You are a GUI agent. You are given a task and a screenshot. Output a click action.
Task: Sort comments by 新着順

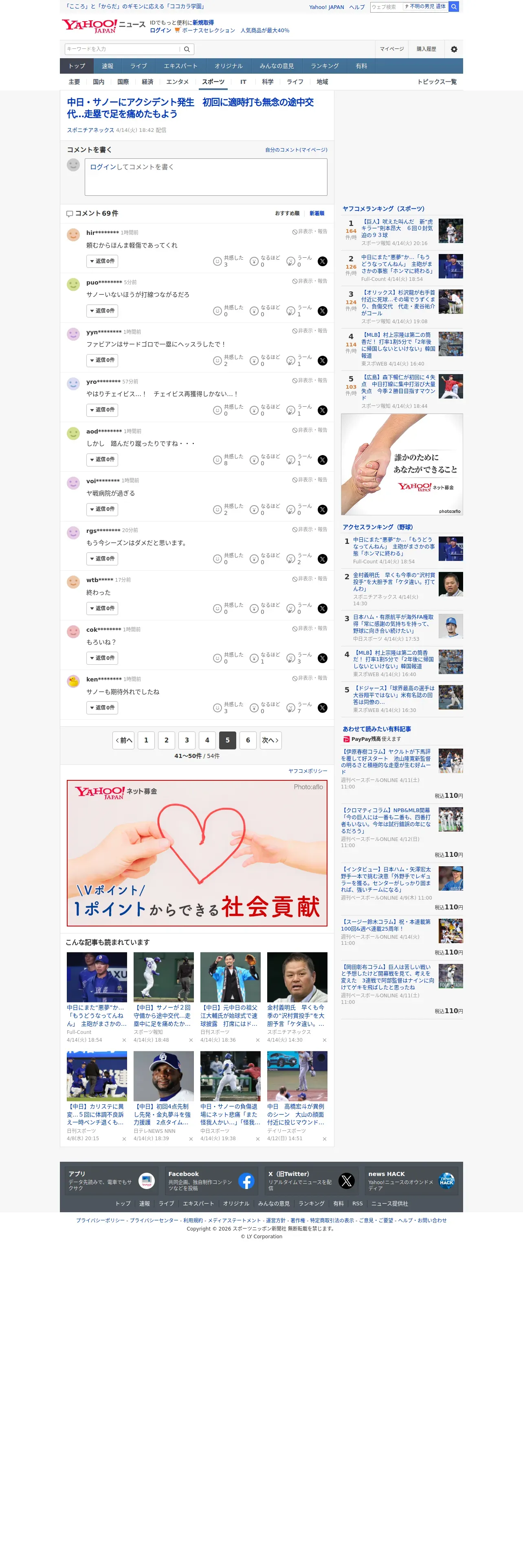316,214
